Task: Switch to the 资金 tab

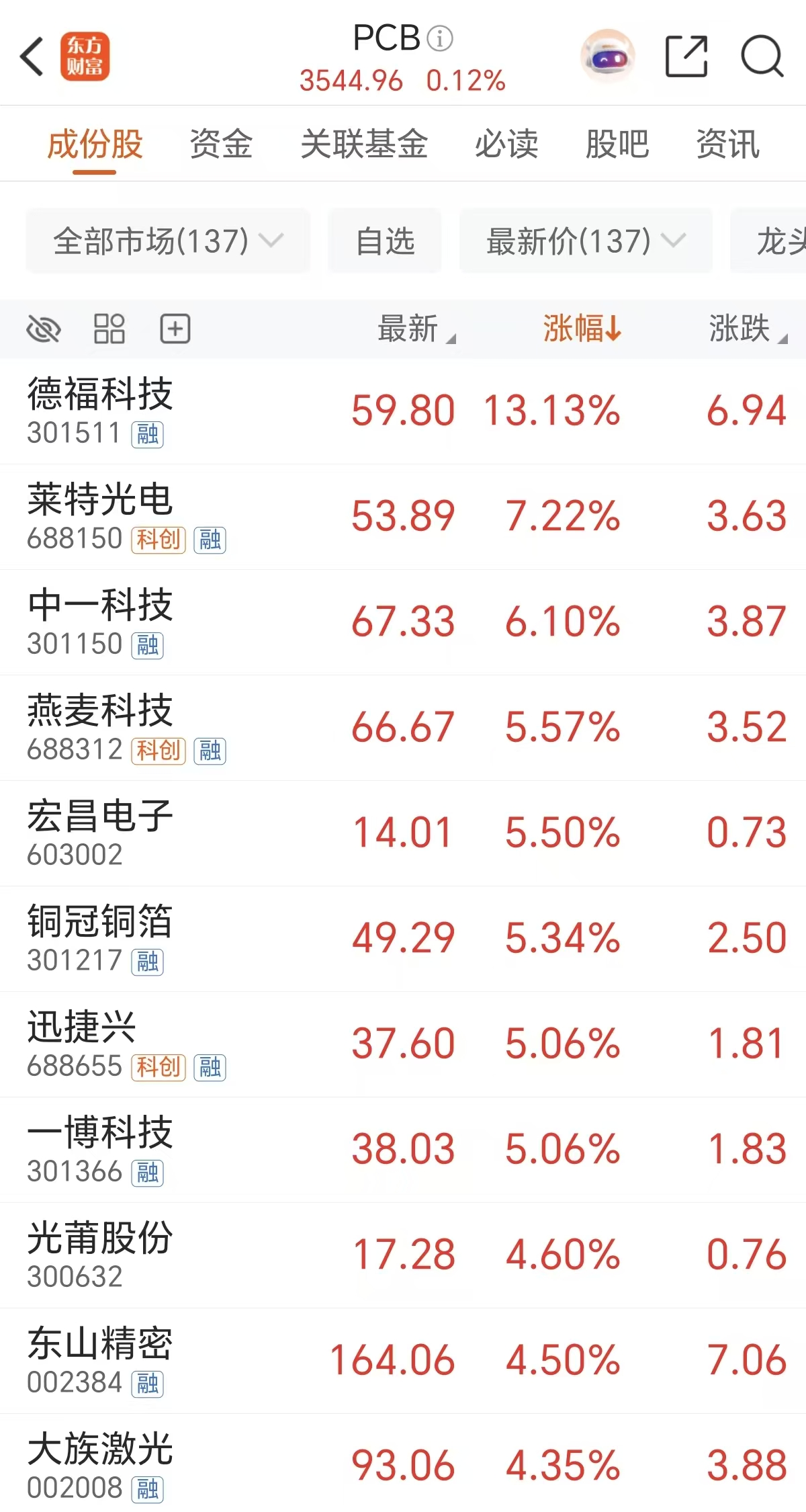Action: [221, 144]
